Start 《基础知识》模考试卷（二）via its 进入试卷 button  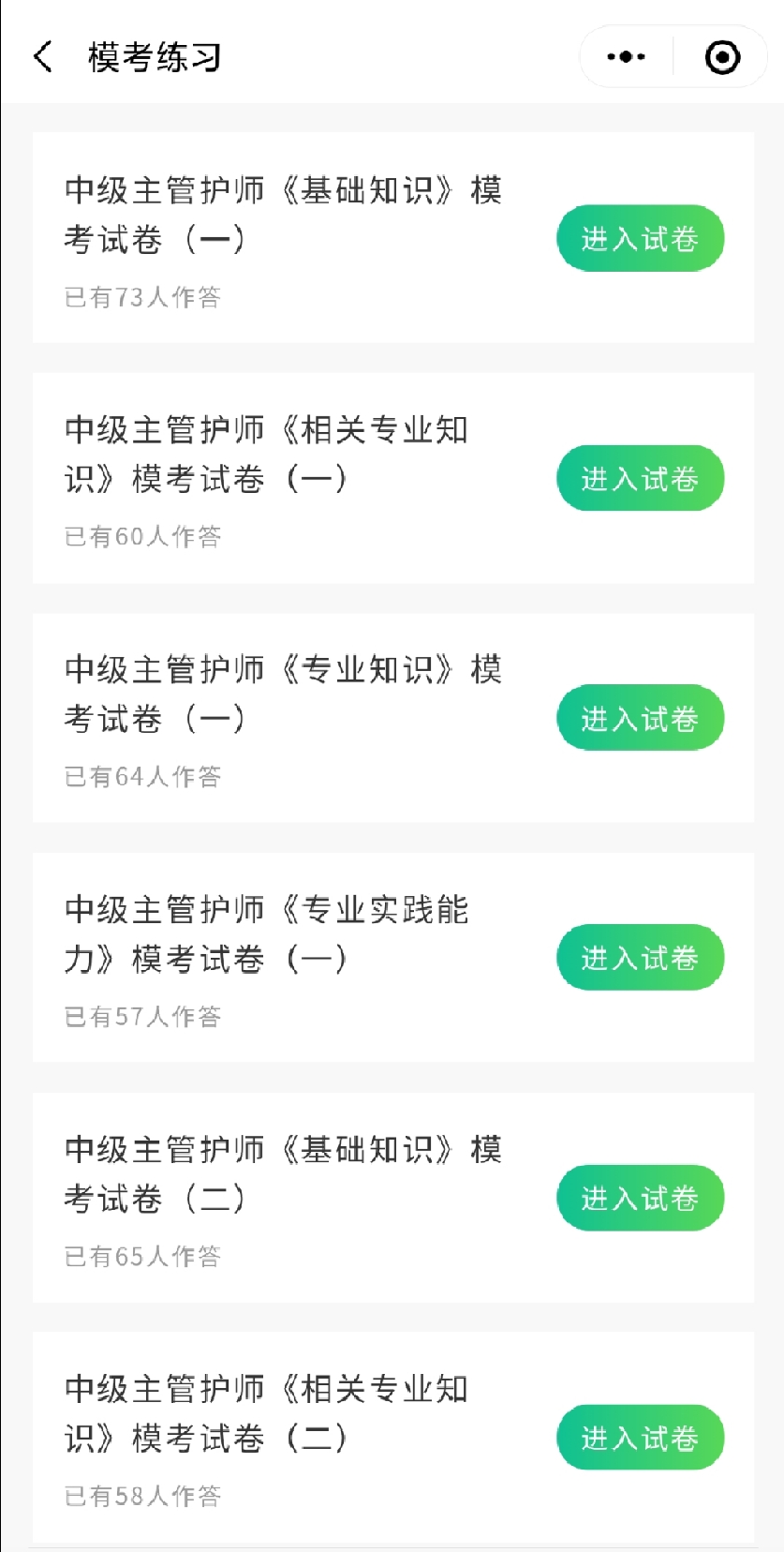point(640,1197)
